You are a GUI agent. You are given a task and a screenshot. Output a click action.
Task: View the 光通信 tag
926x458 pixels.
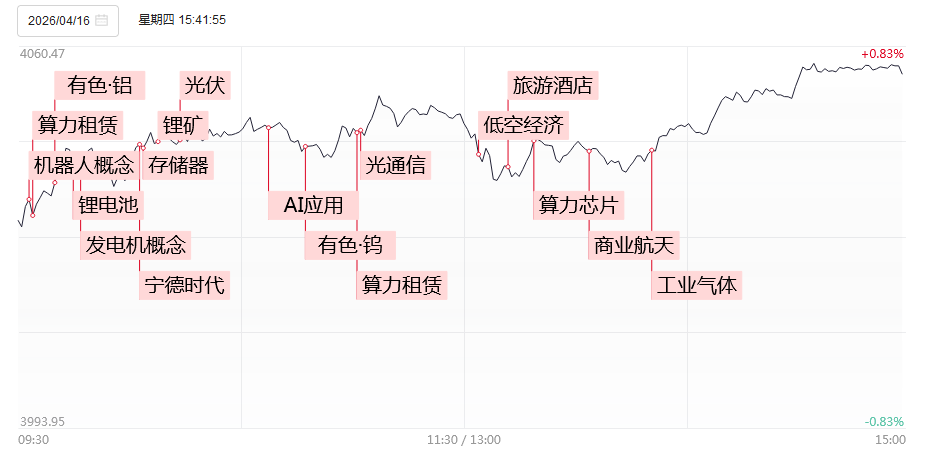coord(395,165)
